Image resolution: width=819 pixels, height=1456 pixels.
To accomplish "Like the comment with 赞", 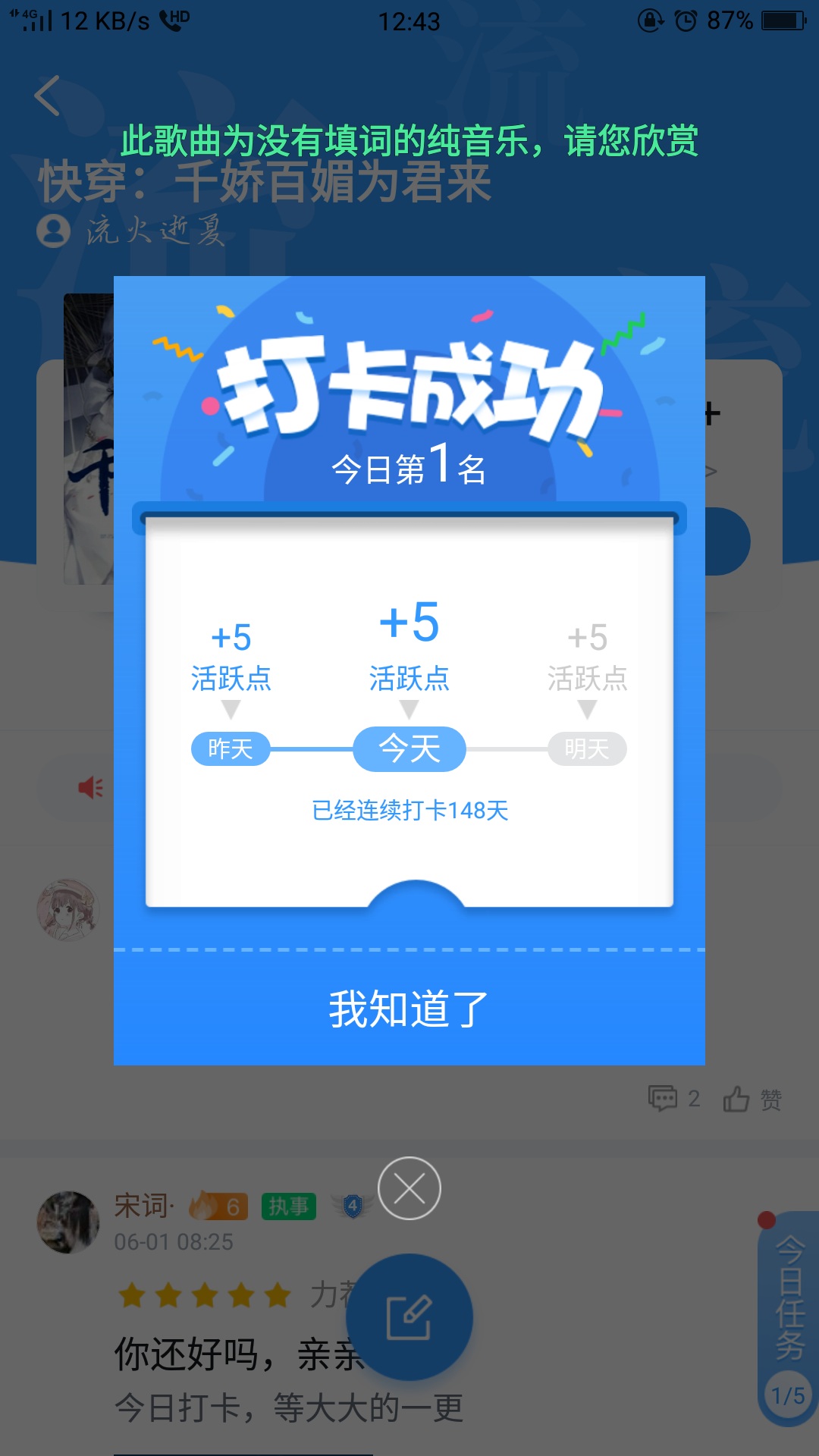I will point(752,1099).
